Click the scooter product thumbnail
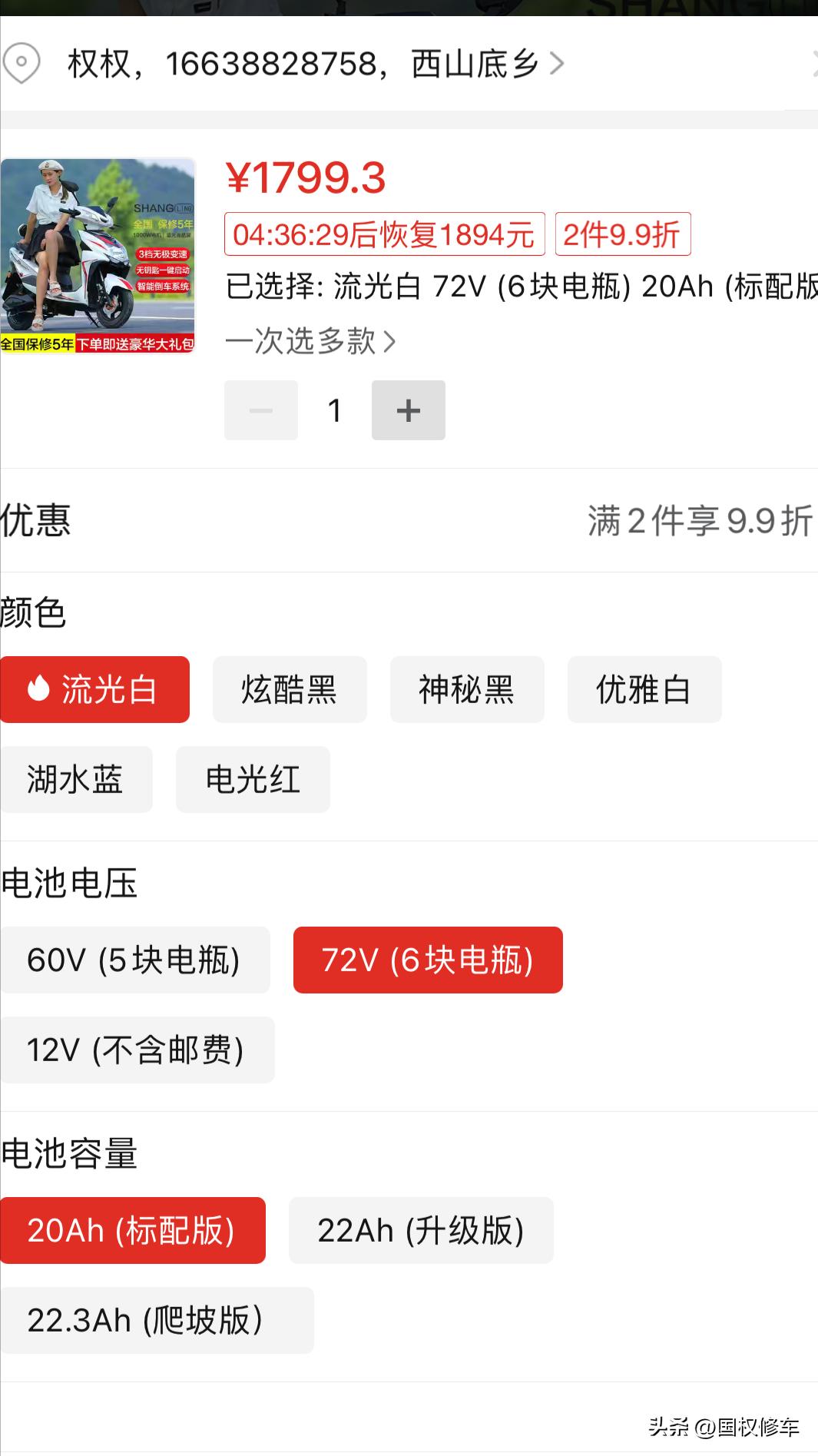Viewport: 818px width, 1456px height. point(98,254)
